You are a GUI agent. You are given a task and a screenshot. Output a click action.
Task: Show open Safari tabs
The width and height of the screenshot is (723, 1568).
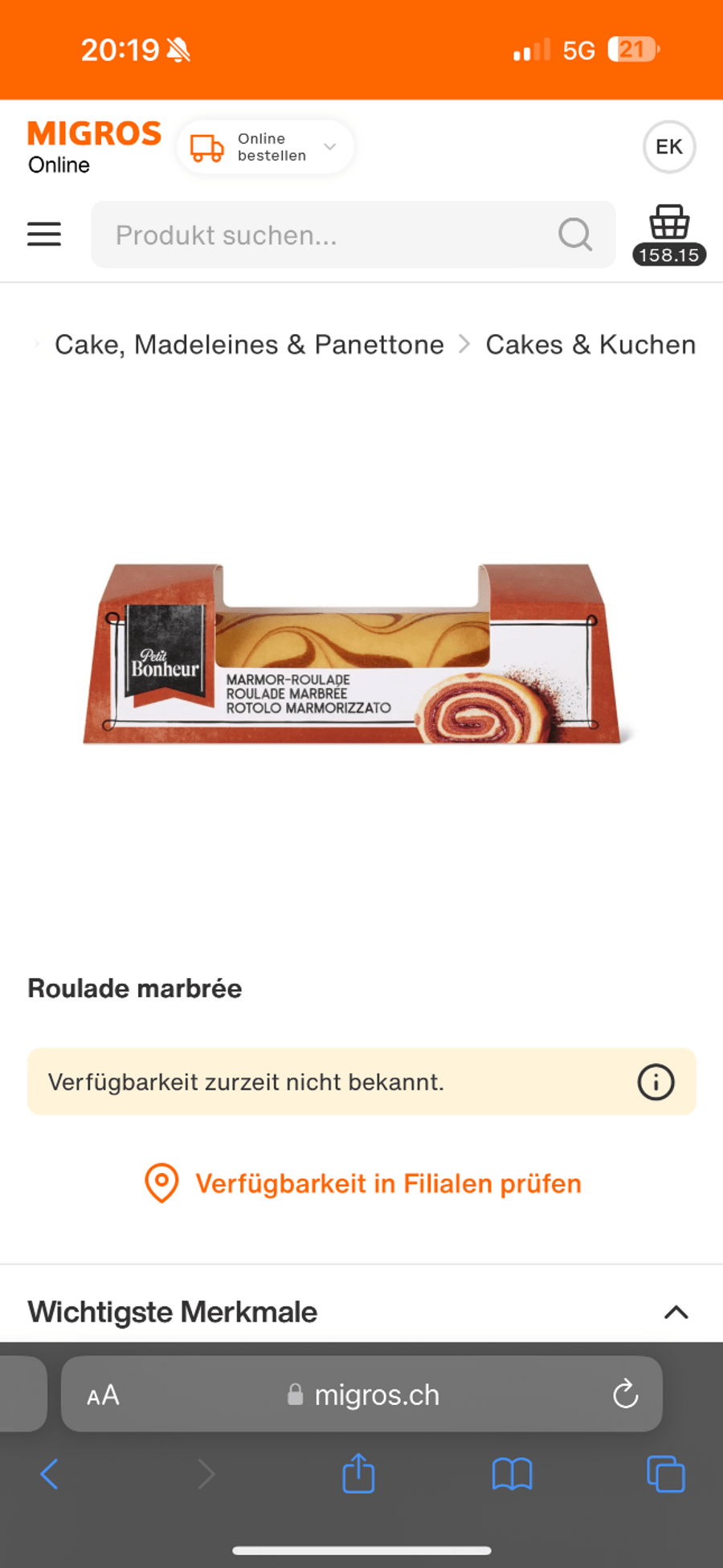665,1474
